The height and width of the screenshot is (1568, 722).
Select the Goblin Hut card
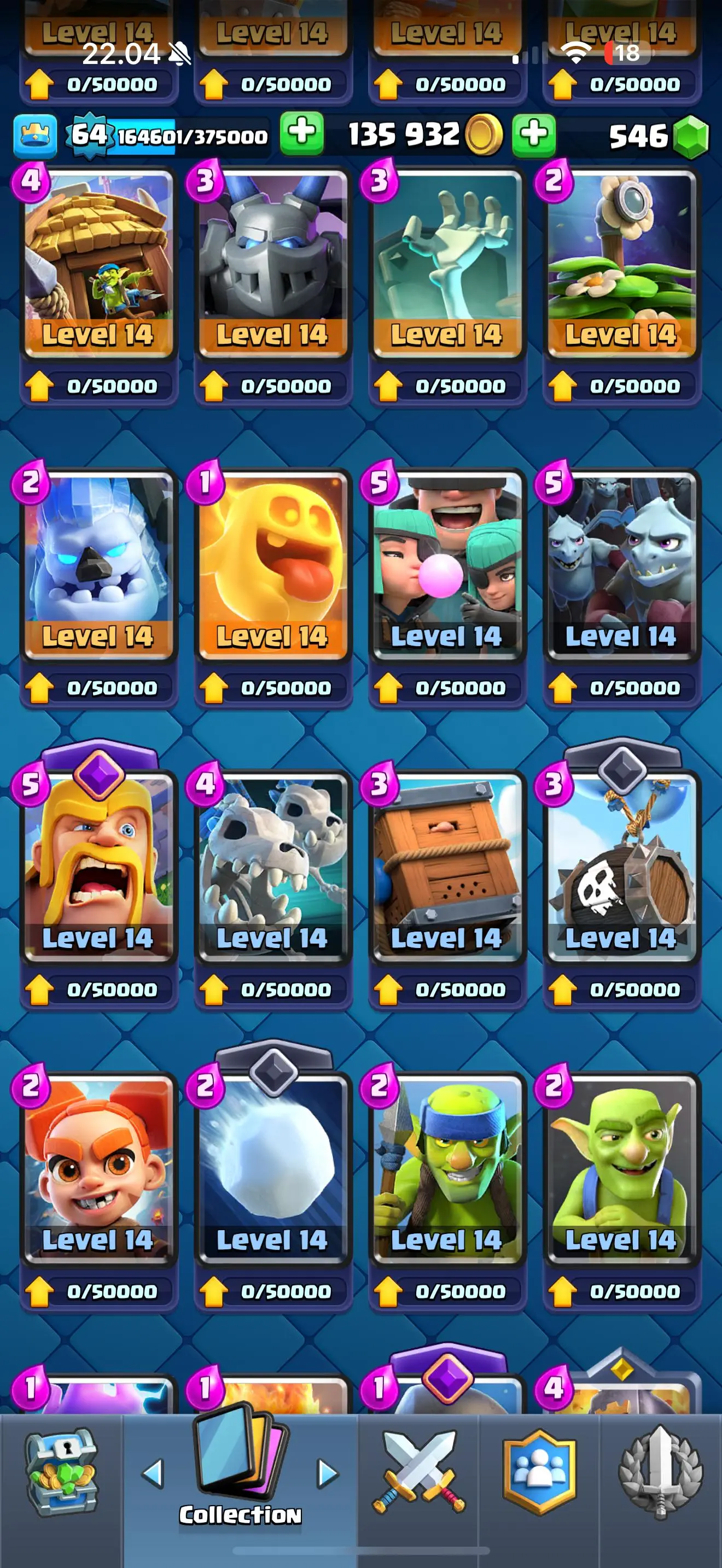point(98,263)
